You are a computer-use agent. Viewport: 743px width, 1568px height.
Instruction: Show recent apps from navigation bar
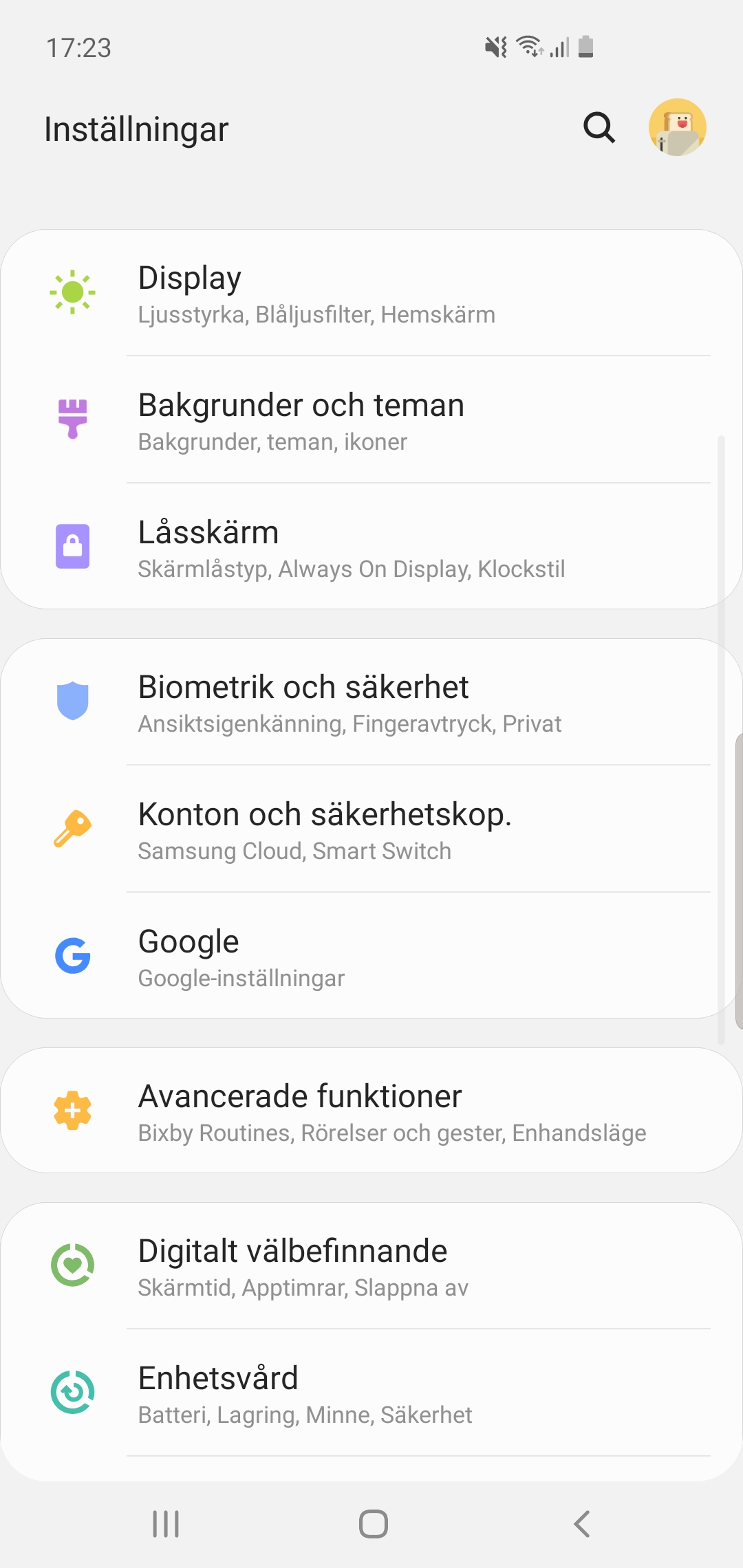tap(166, 1524)
